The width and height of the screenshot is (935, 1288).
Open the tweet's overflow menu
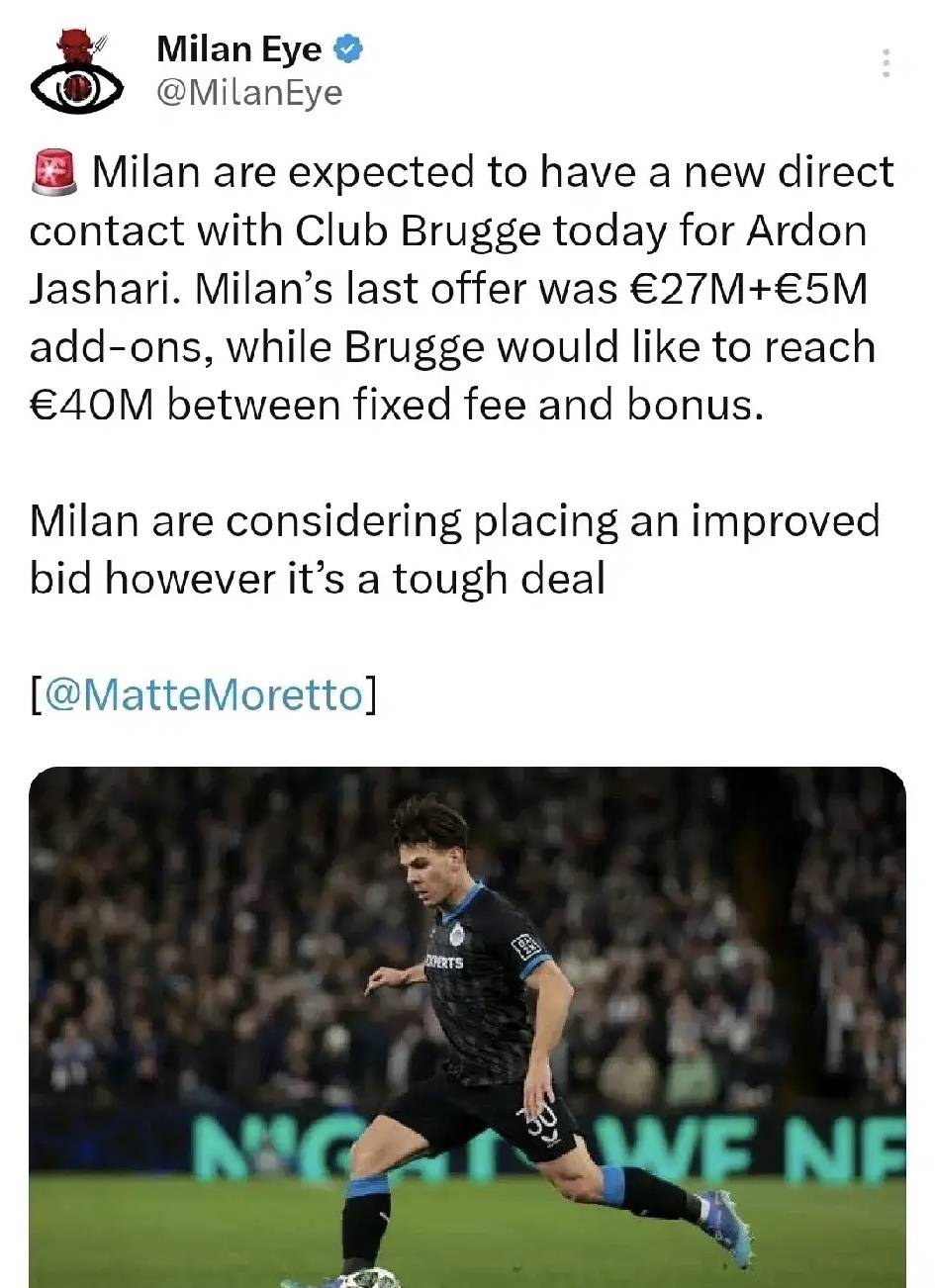pos(886,64)
